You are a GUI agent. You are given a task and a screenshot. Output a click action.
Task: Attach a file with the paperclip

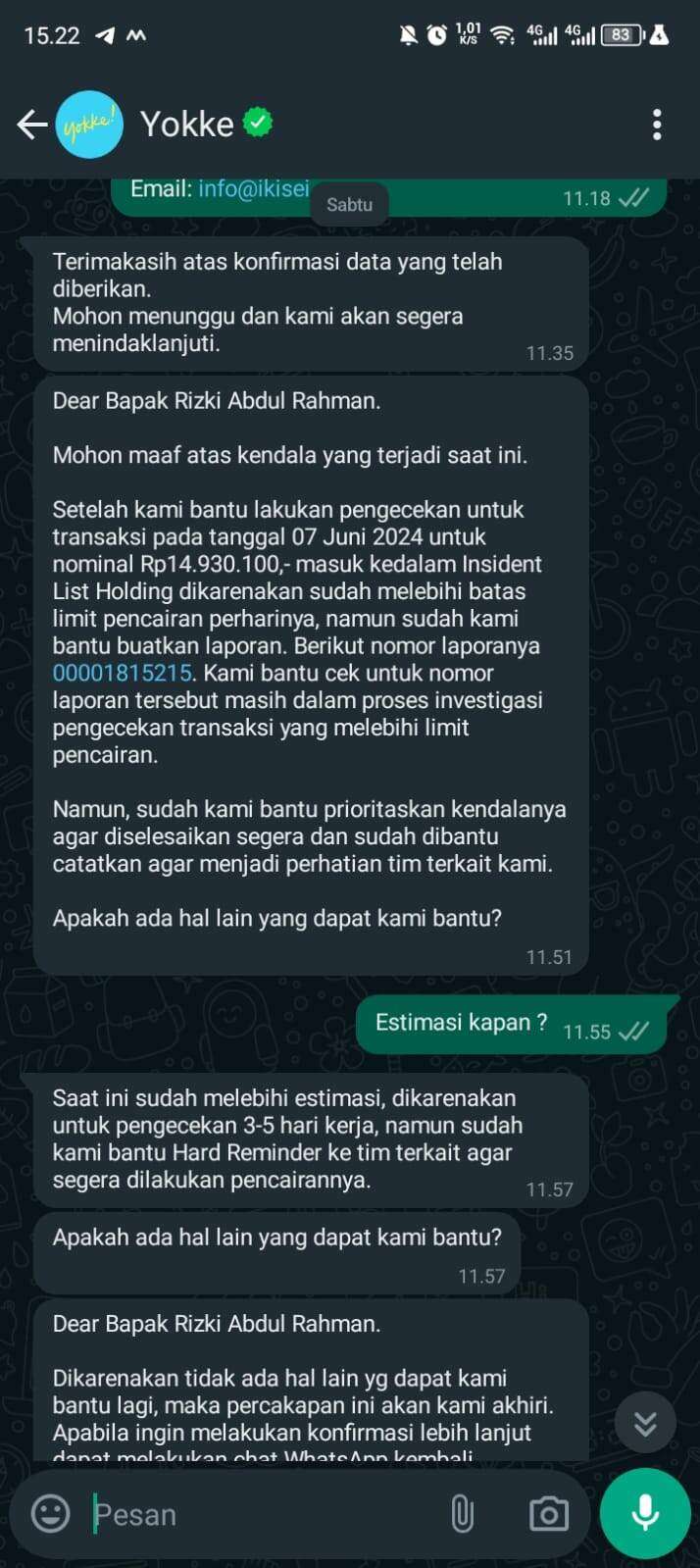462,1514
